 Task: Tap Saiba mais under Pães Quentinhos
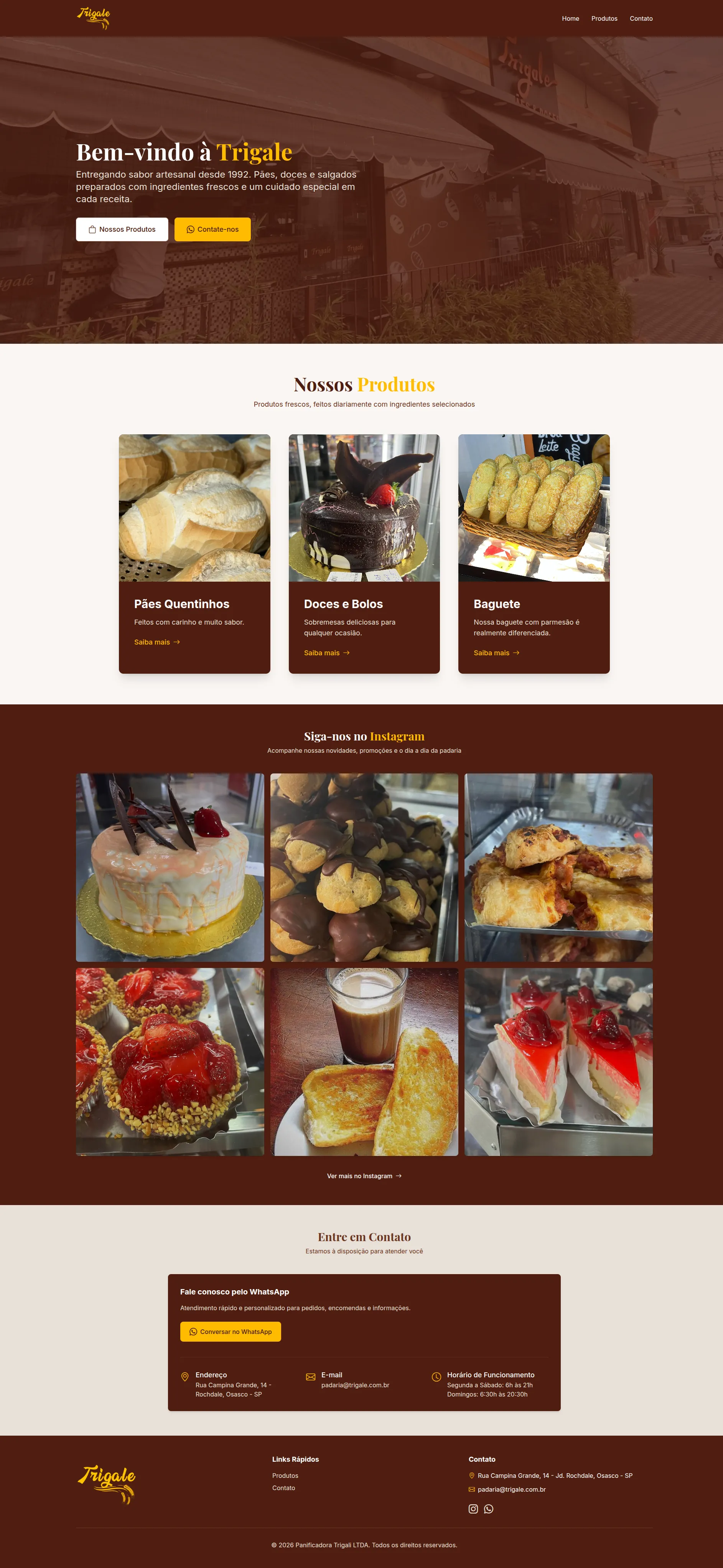[156, 642]
